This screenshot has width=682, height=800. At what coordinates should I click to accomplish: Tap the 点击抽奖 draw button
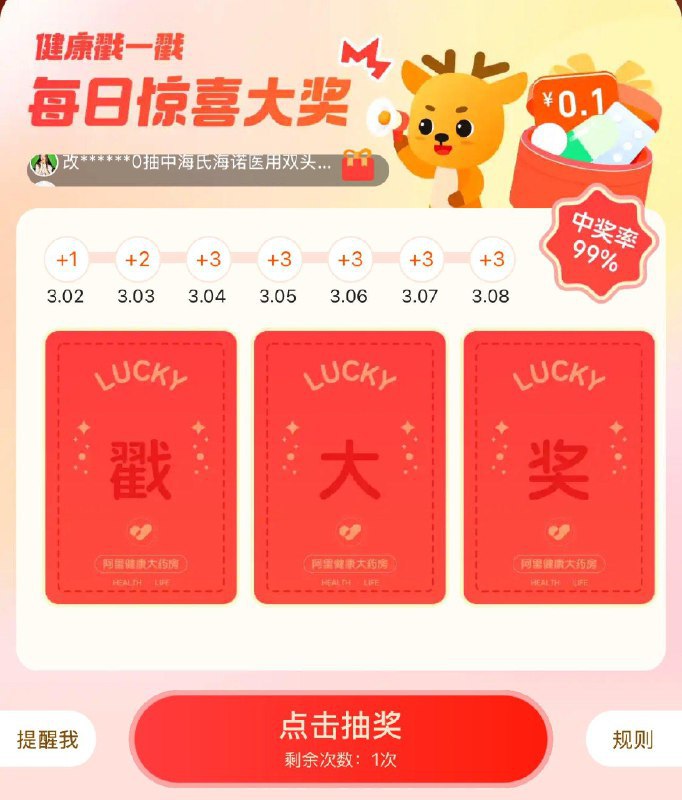coord(340,738)
